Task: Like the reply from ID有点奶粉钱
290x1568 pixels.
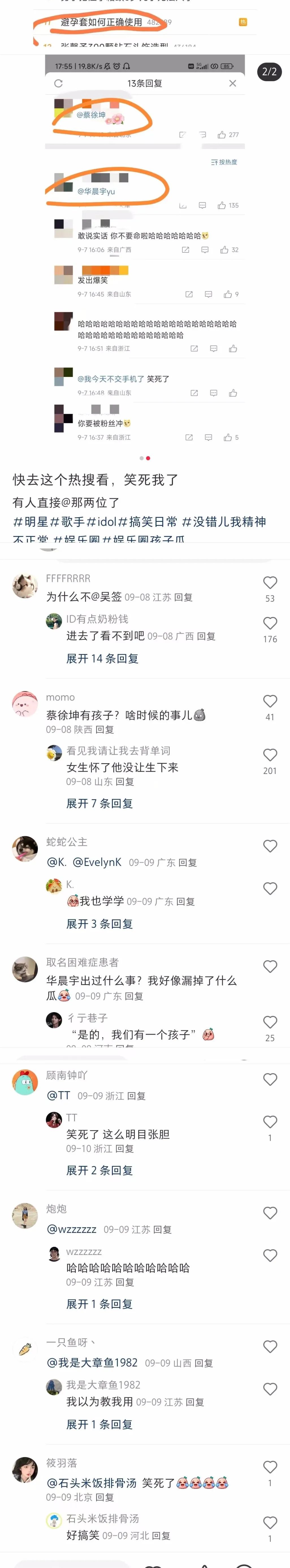Action: coord(270,623)
